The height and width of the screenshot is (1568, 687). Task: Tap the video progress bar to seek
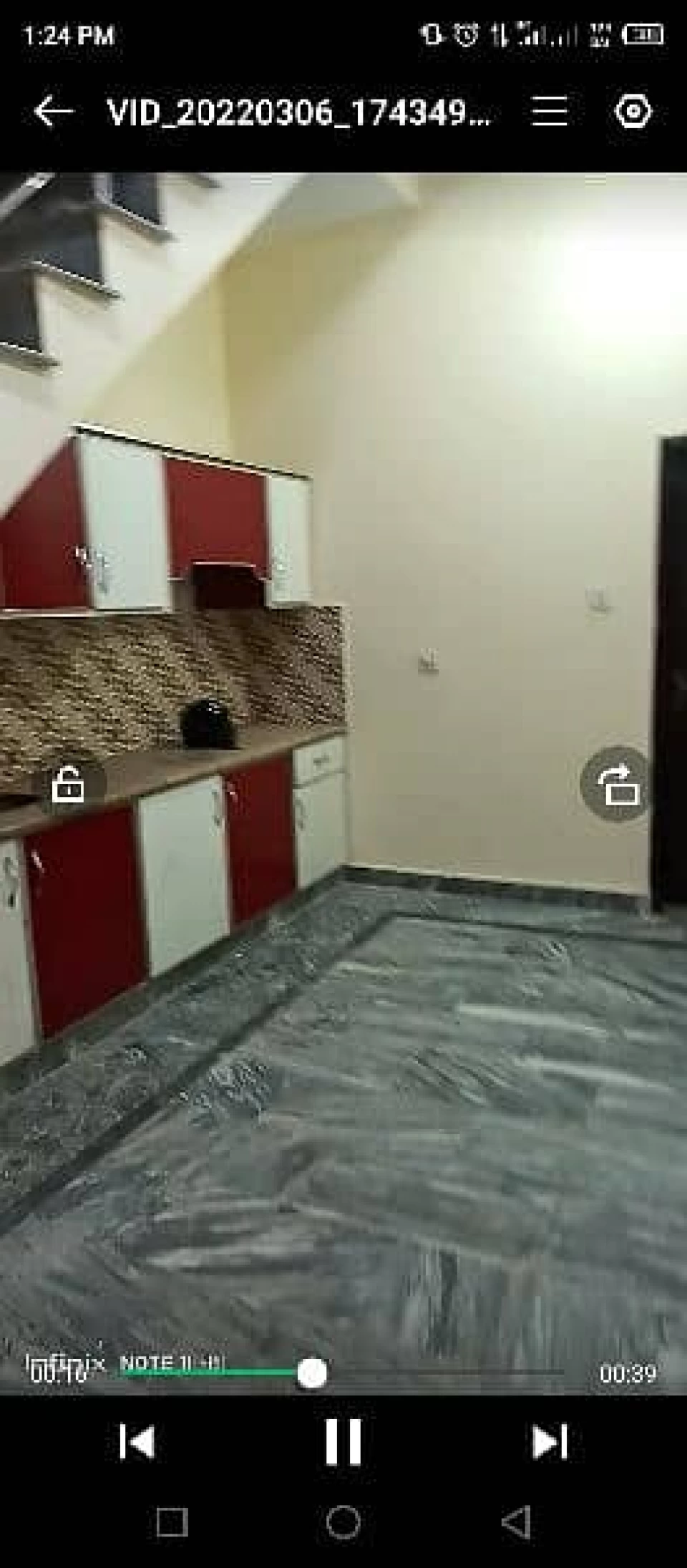[429, 1373]
